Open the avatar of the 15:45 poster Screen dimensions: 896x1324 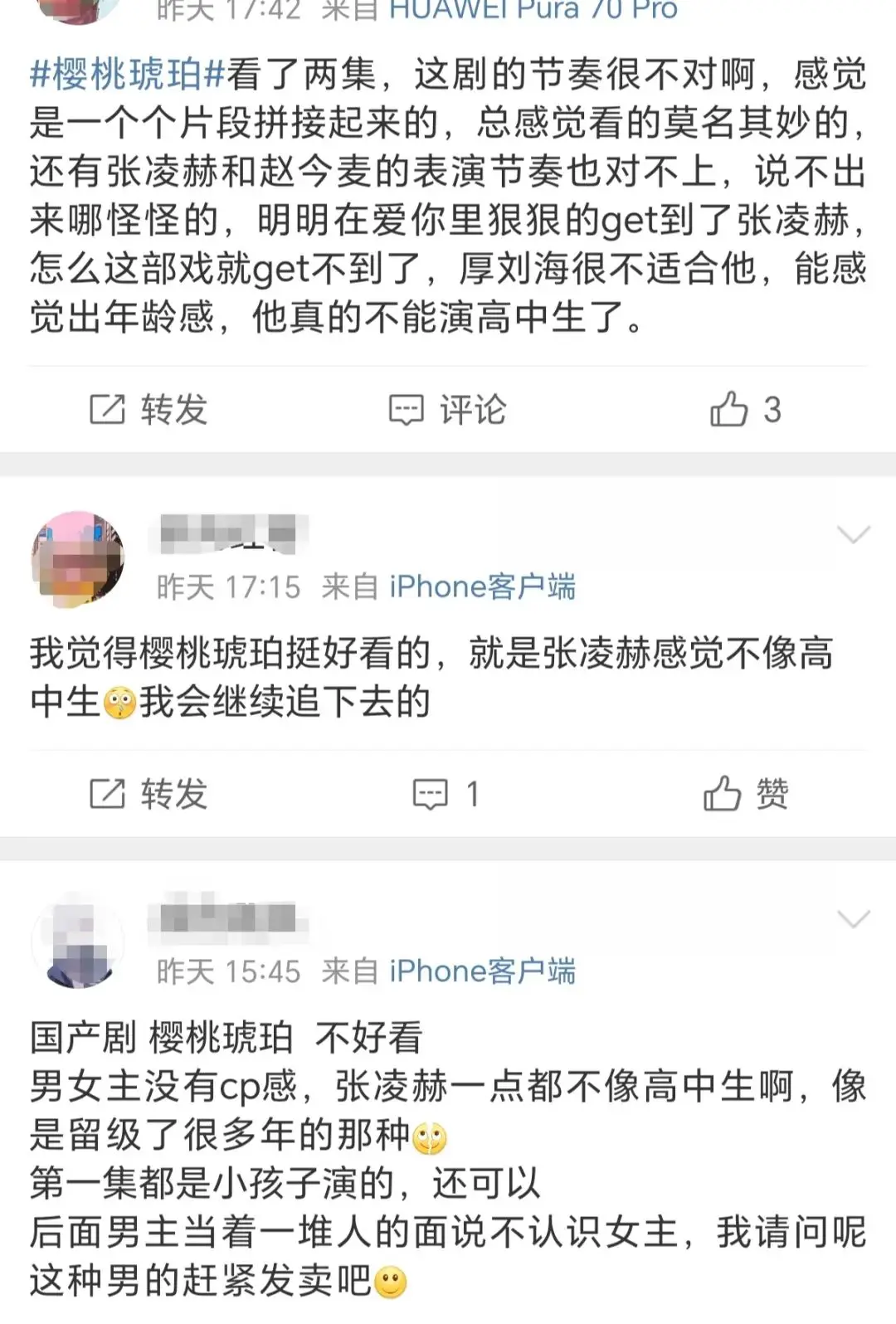77,943
